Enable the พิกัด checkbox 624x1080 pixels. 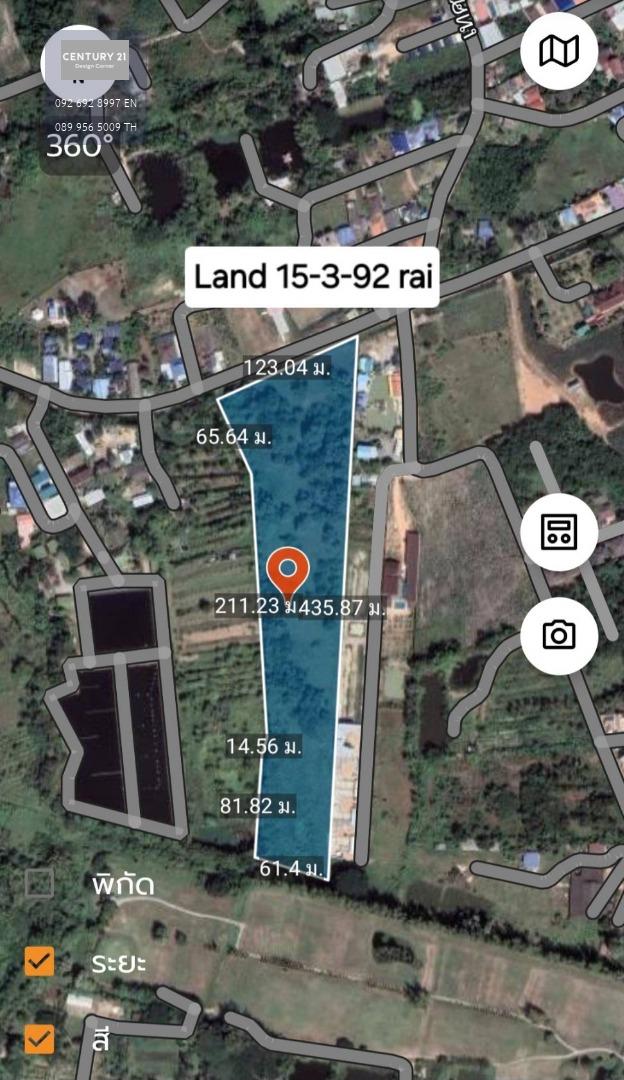tap(39, 883)
